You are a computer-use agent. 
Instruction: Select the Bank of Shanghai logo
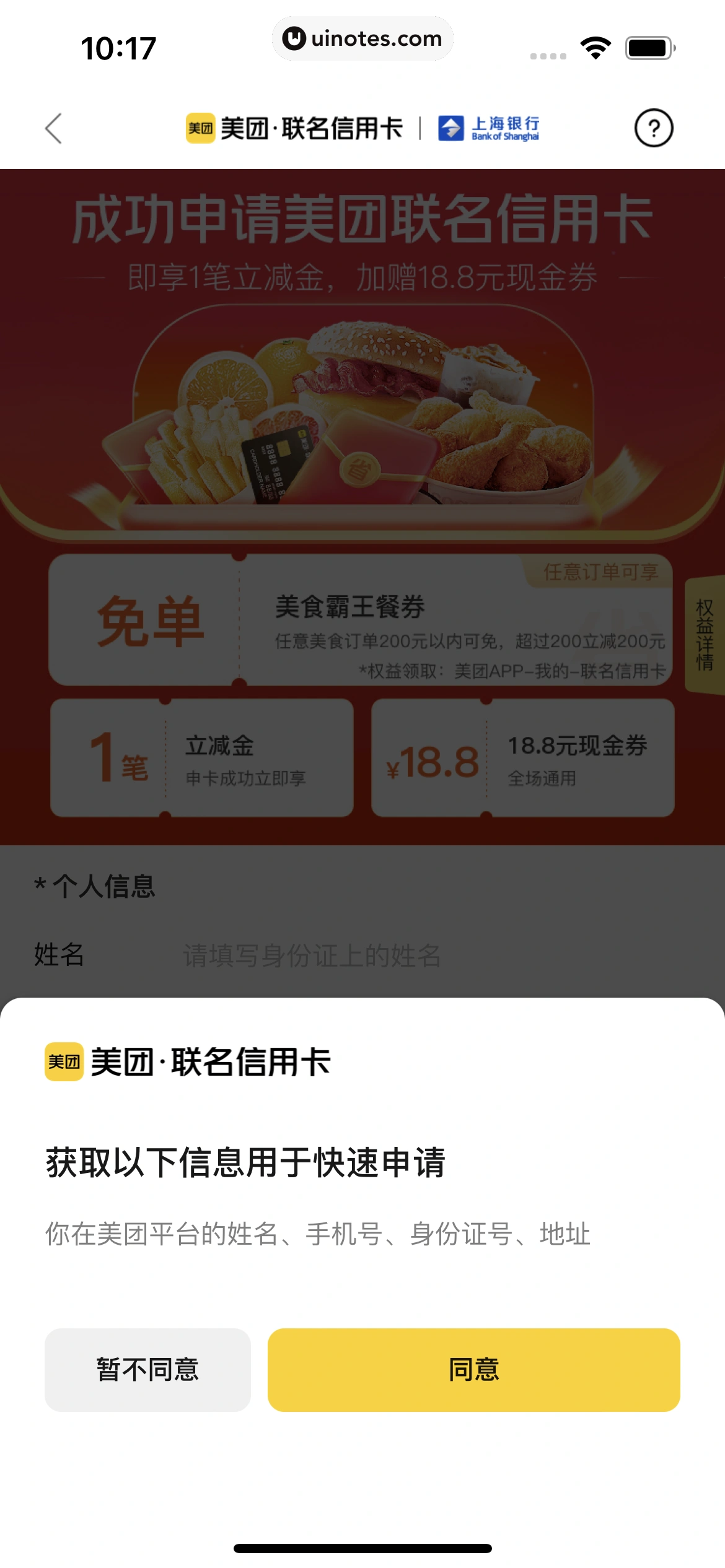489,128
